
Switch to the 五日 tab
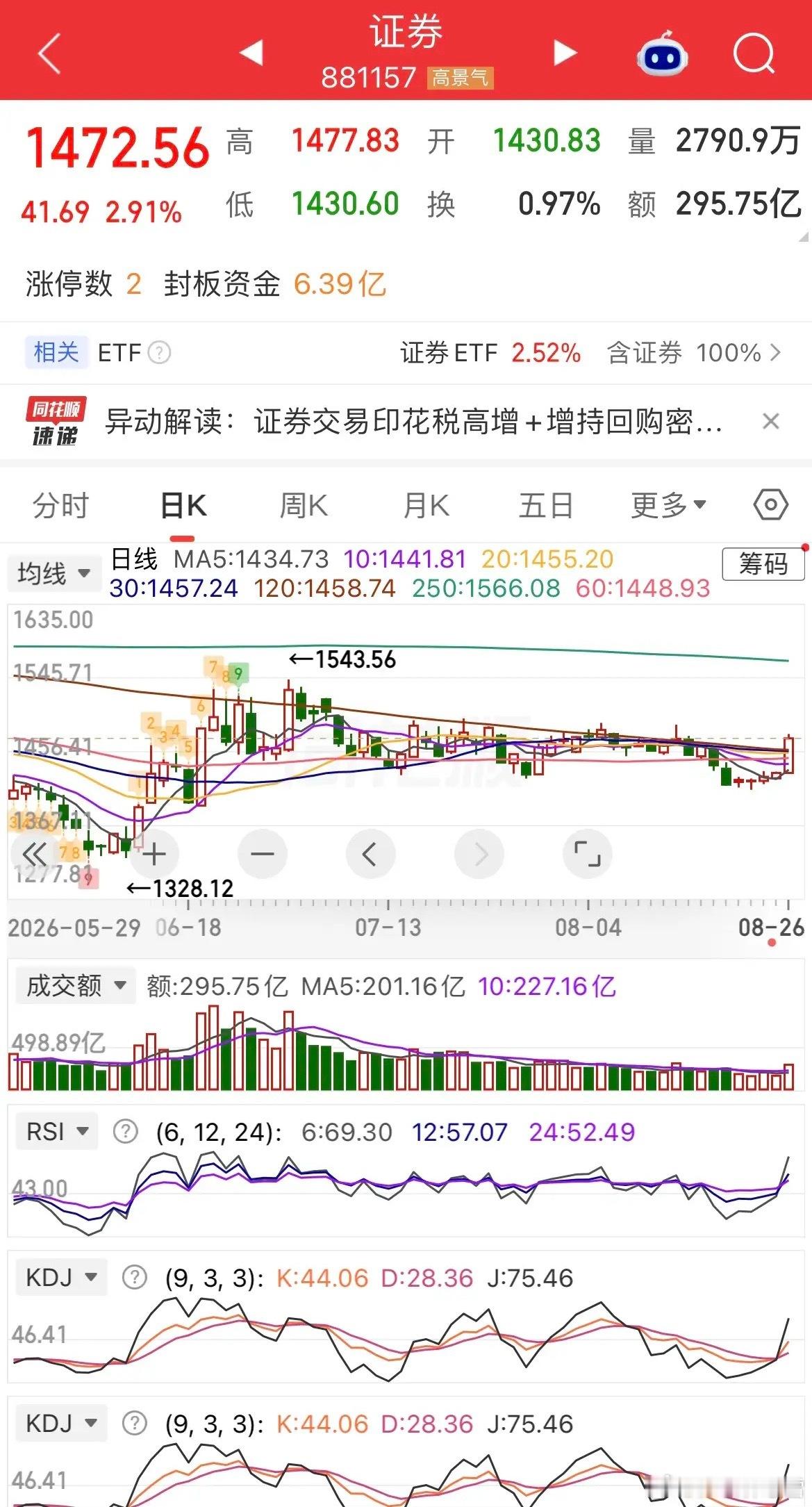(x=546, y=505)
